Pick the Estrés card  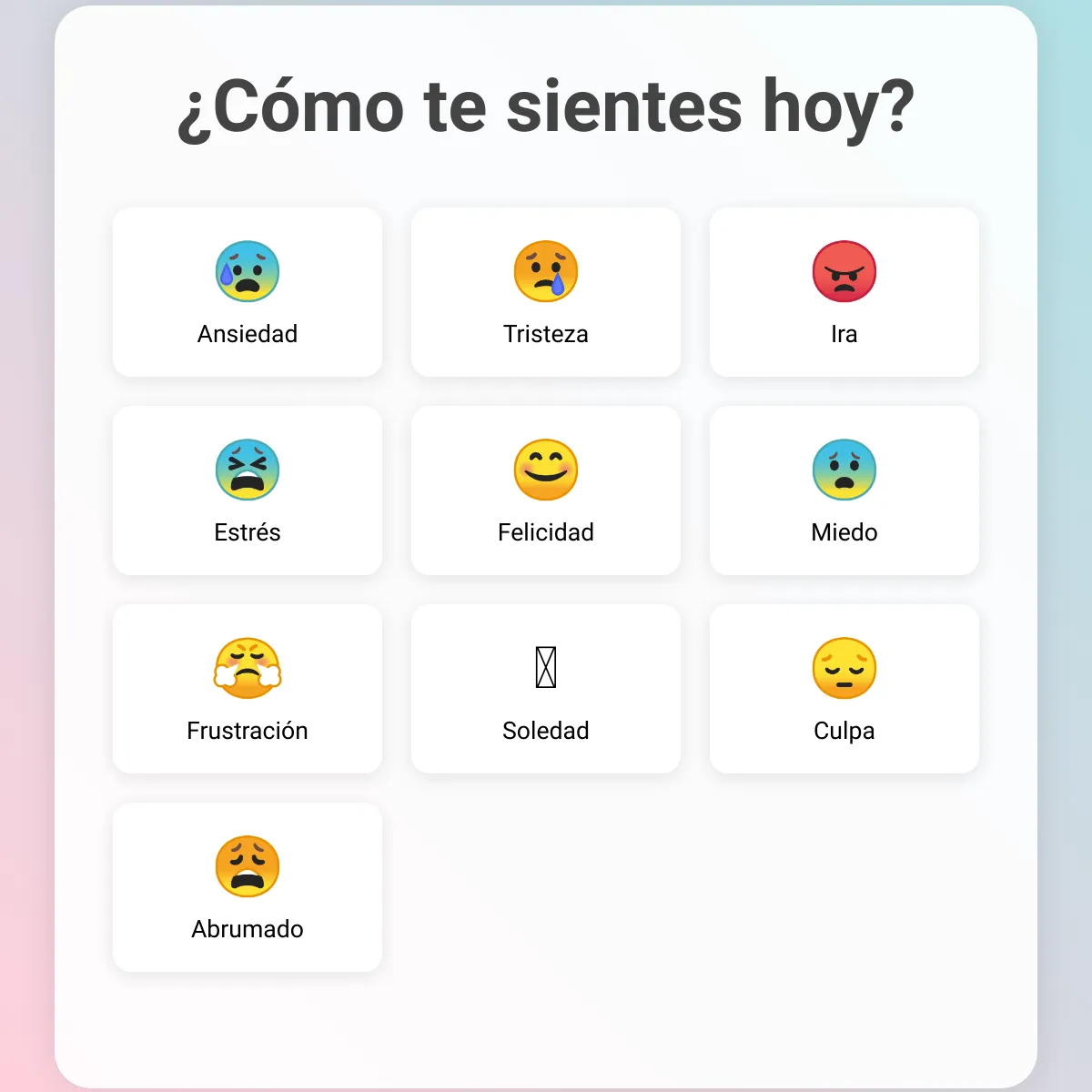click(248, 490)
